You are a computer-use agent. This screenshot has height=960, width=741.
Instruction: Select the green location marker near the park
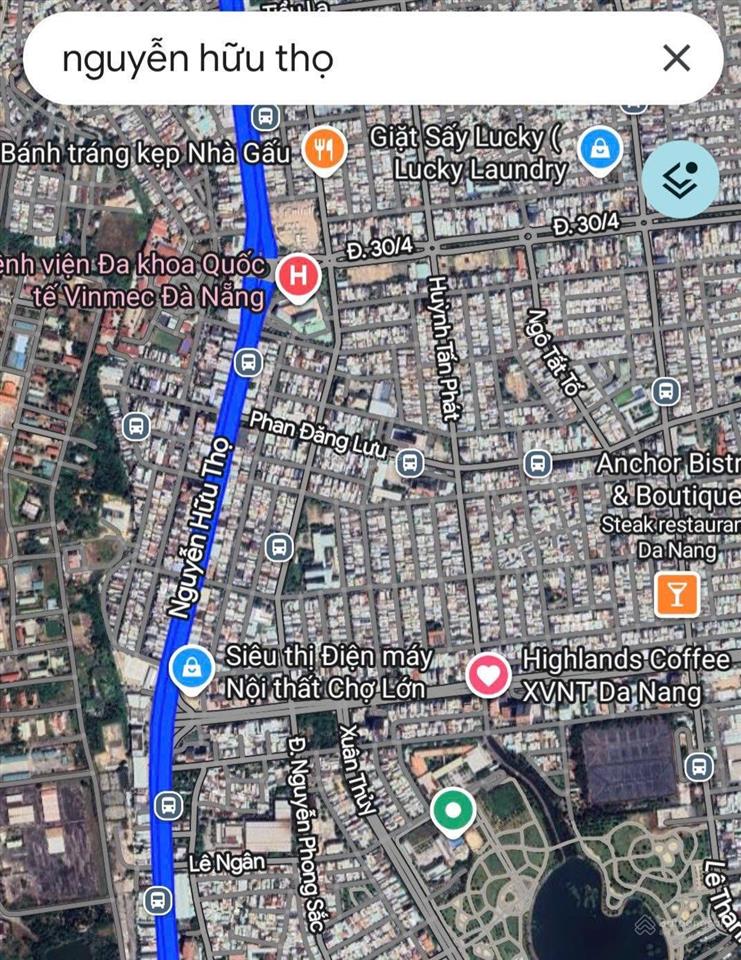pyautogui.click(x=453, y=811)
